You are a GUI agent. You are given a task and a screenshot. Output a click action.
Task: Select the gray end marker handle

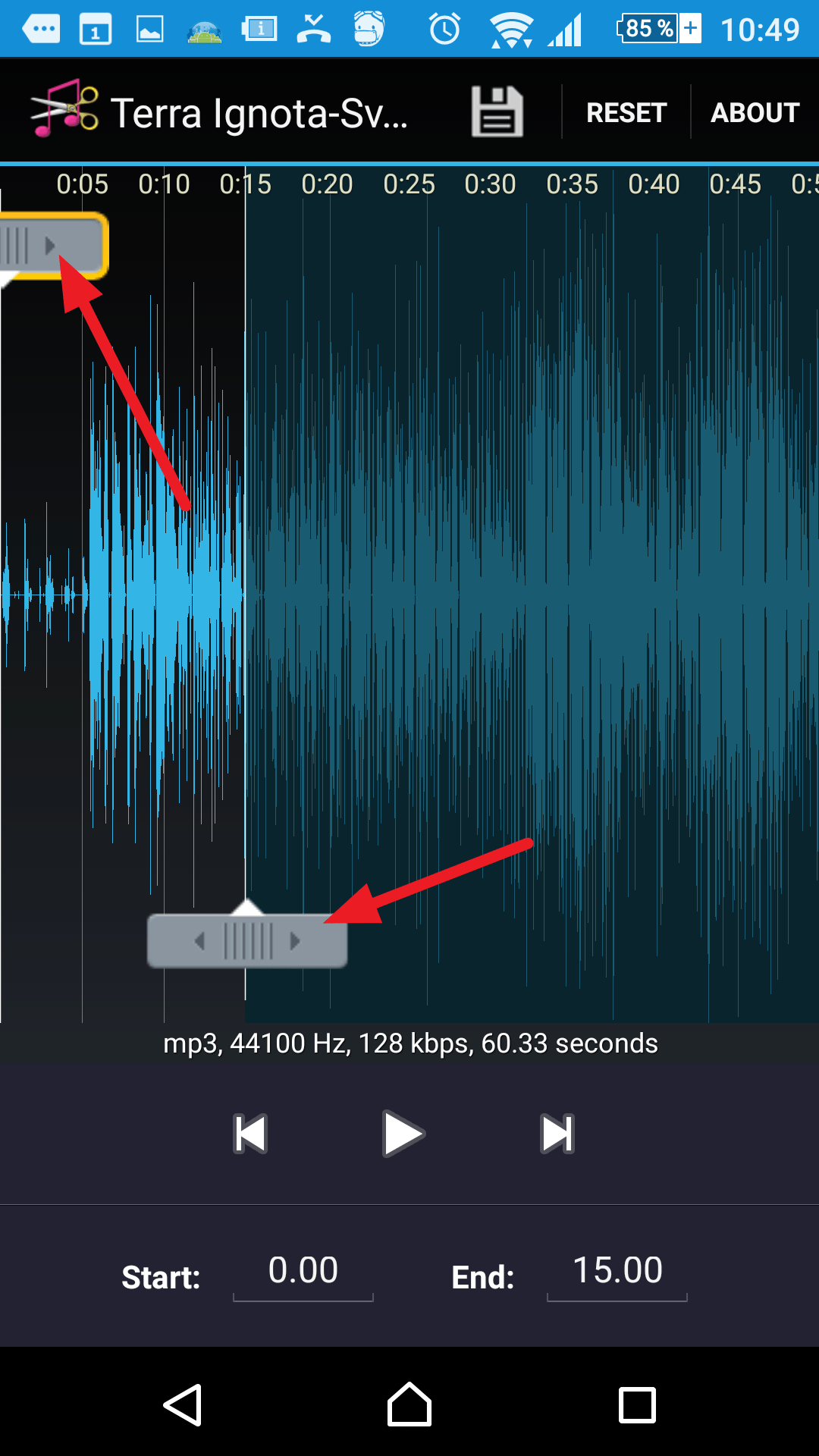coord(247,940)
